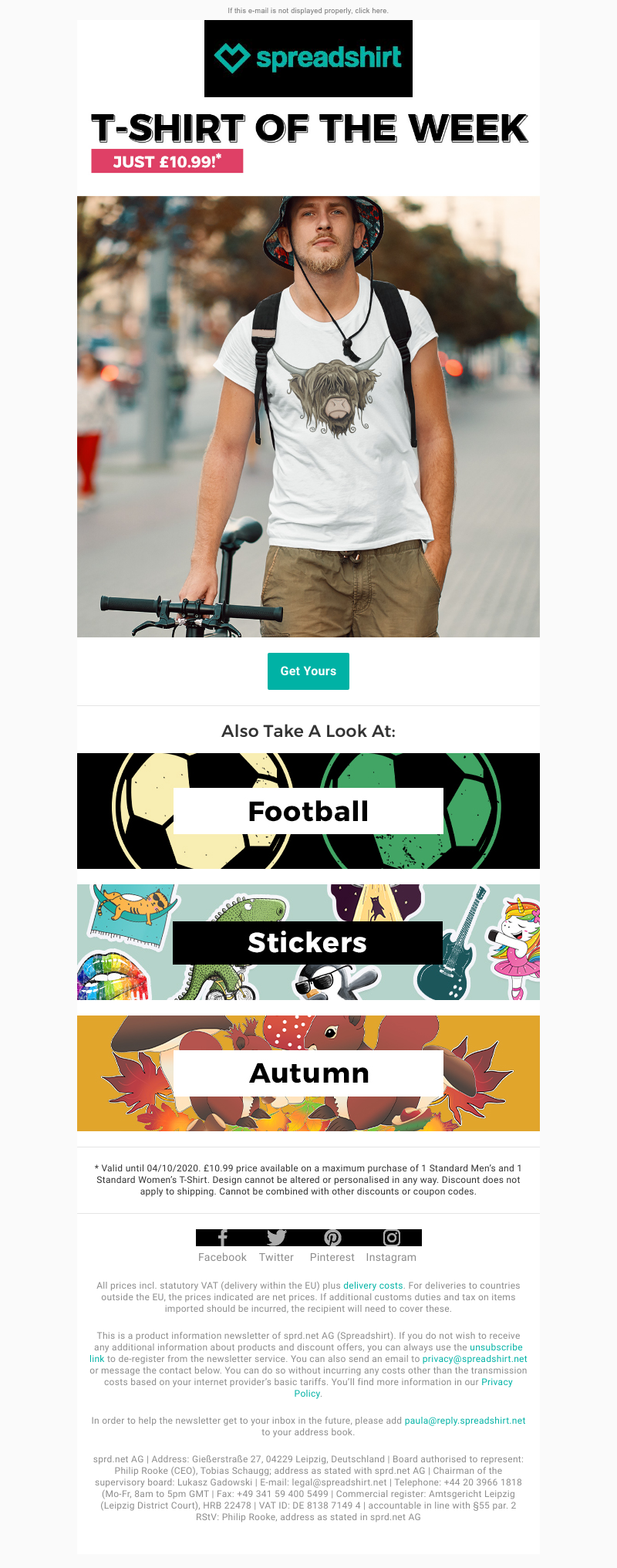Tap the unsubscribe link
Viewport: 617px width, 1568px height.
(x=496, y=1347)
